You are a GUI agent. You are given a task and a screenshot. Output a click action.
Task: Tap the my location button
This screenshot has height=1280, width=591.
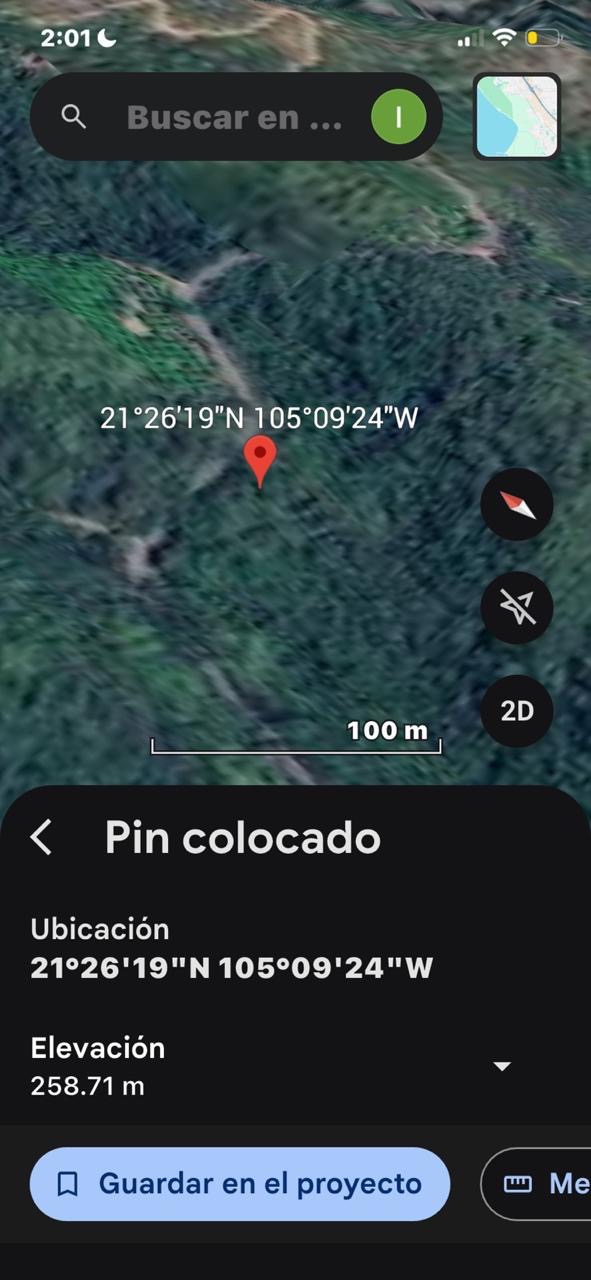pyautogui.click(x=517, y=608)
